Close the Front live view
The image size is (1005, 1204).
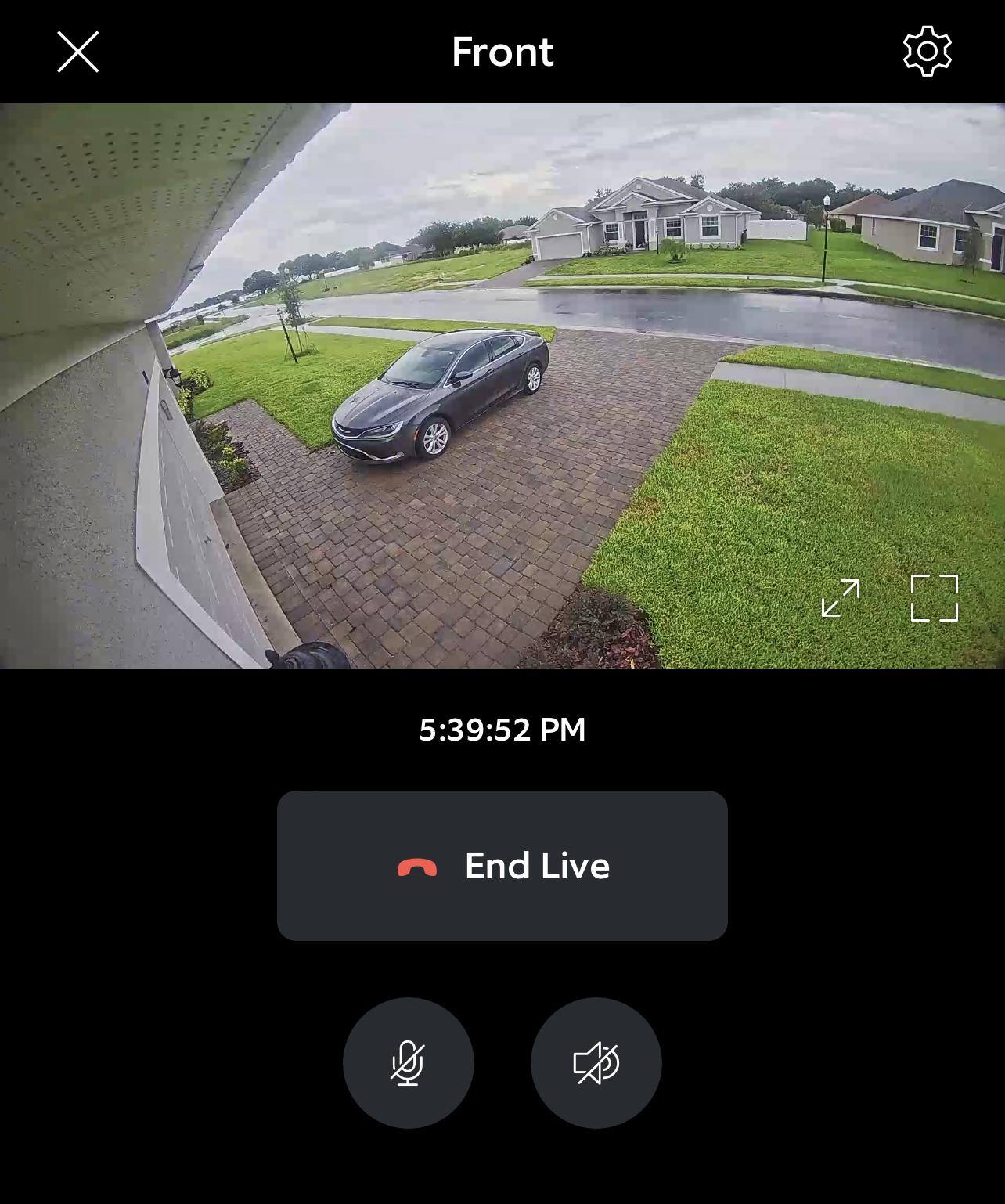pos(78,52)
